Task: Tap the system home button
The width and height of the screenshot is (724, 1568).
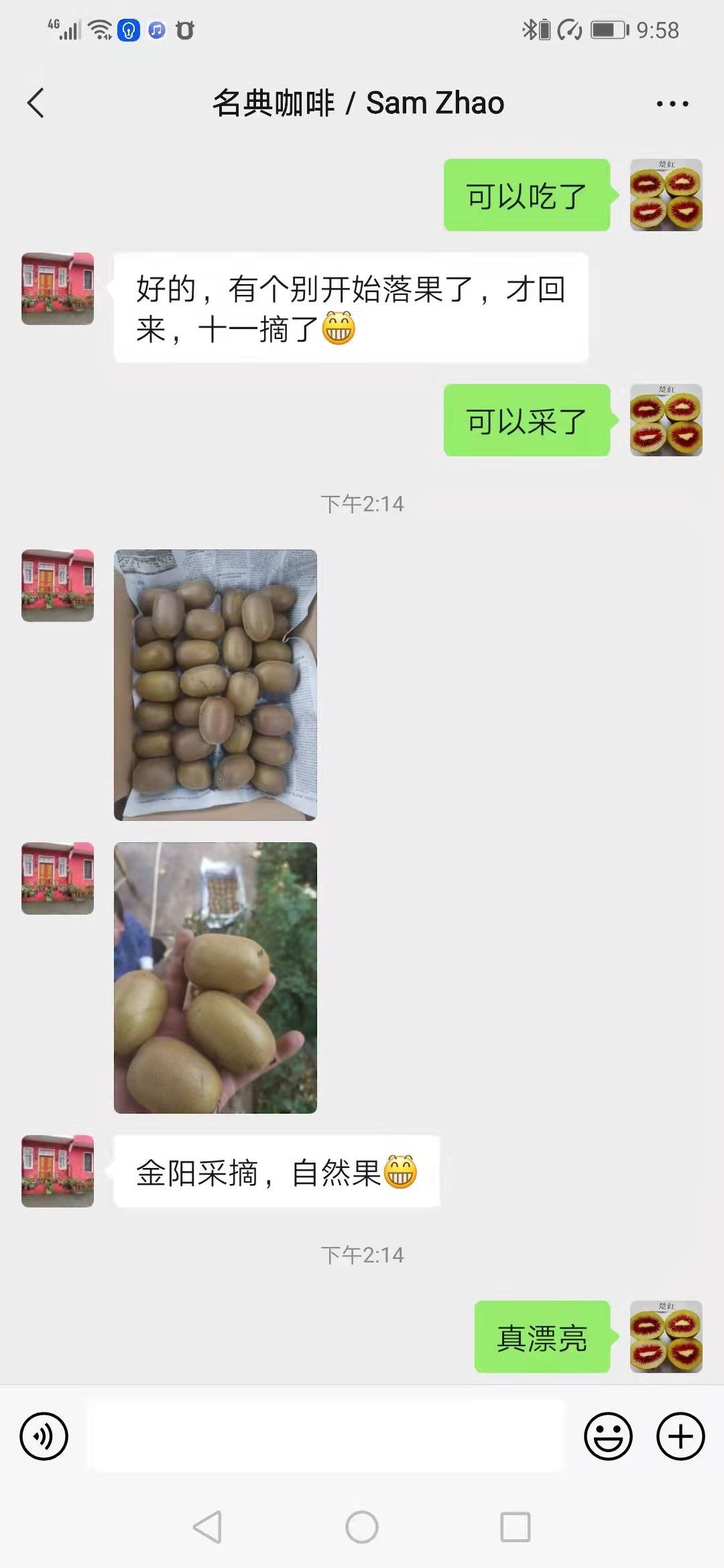Action: (x=362, y=1527)
